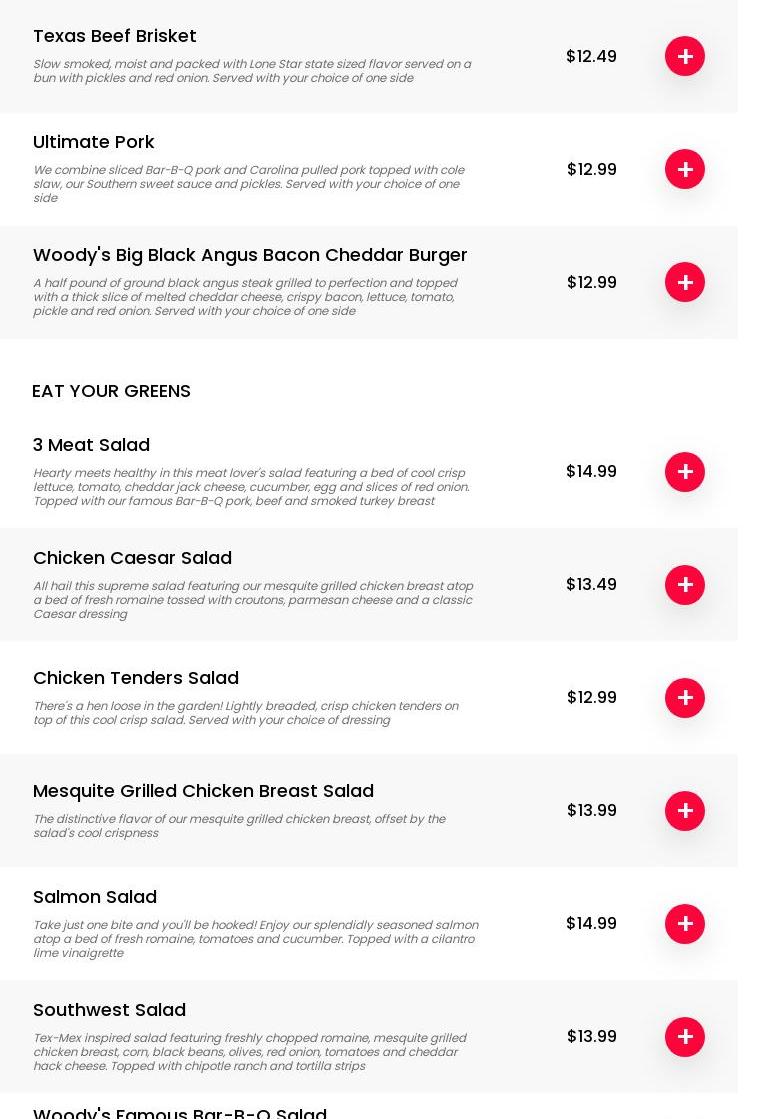Add Woody's Big Black Angus Bacon Cheddar Burger
The image size is (770, 1119).
tap(685, 283)
